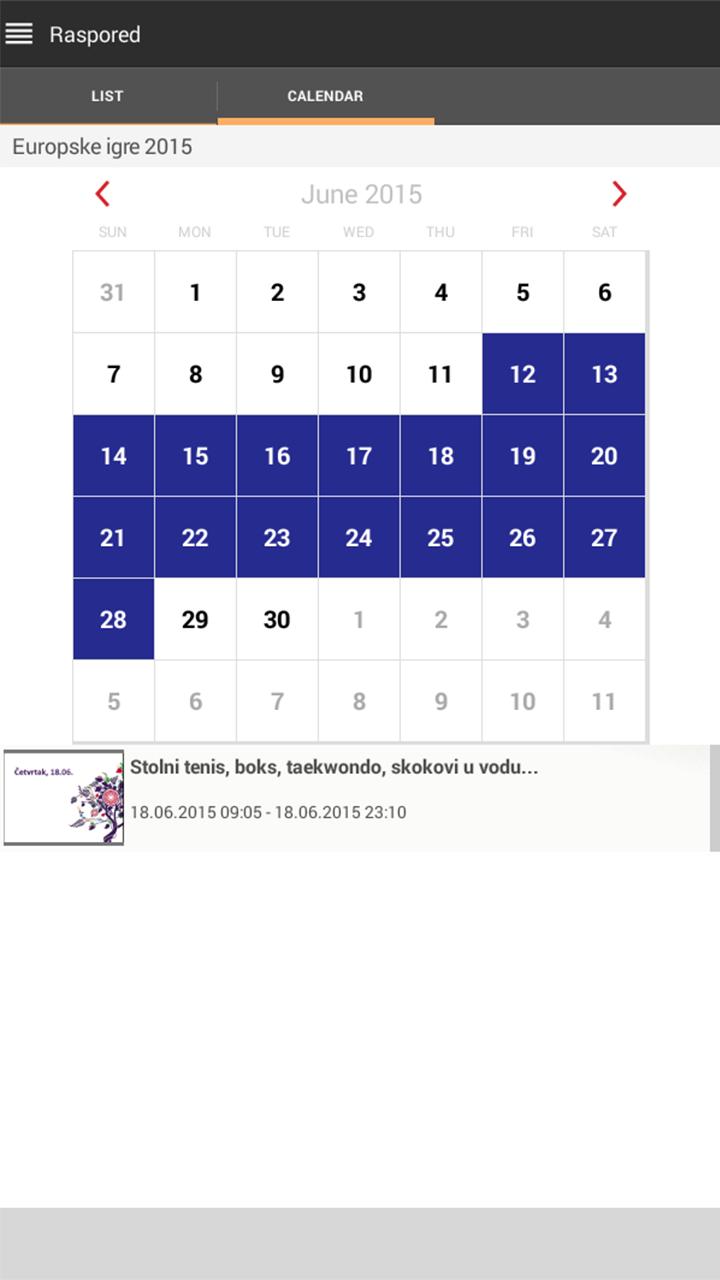Pick June 13 in the calendar

[x=604, y=374]
